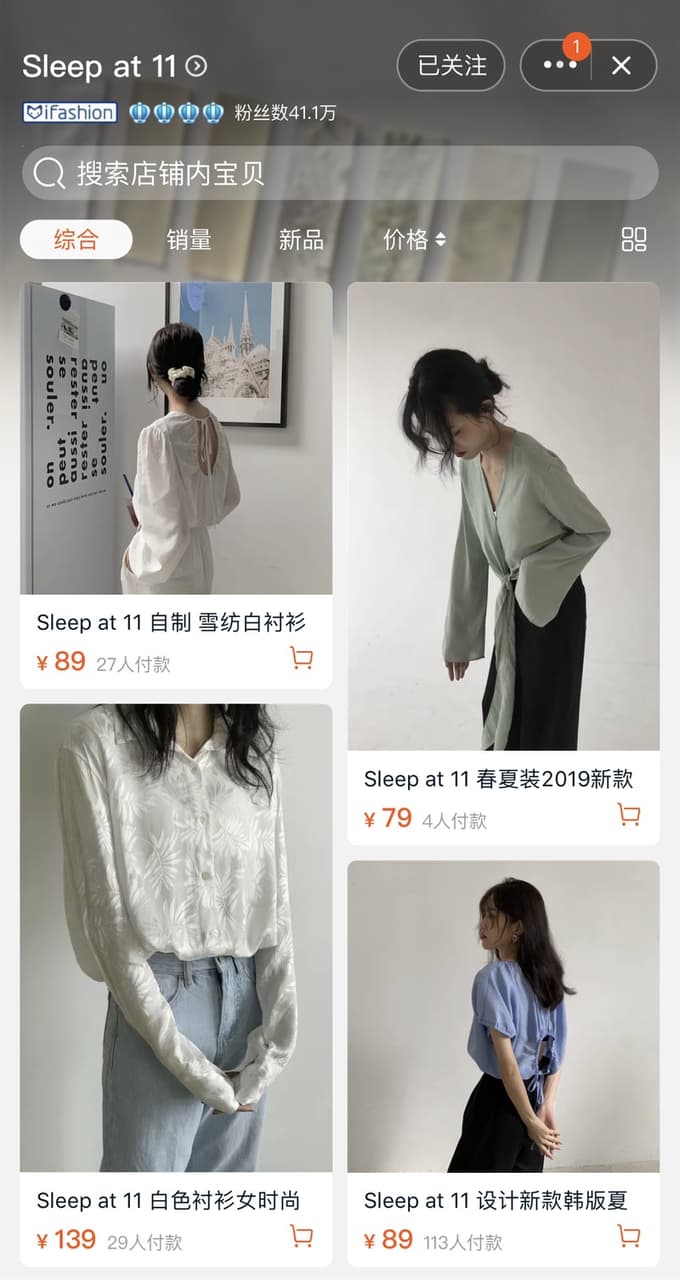The width and height of the screenshot is (680, 1280).
Task: Open the three-dot more options menu
Action: (x=559, y=66)
